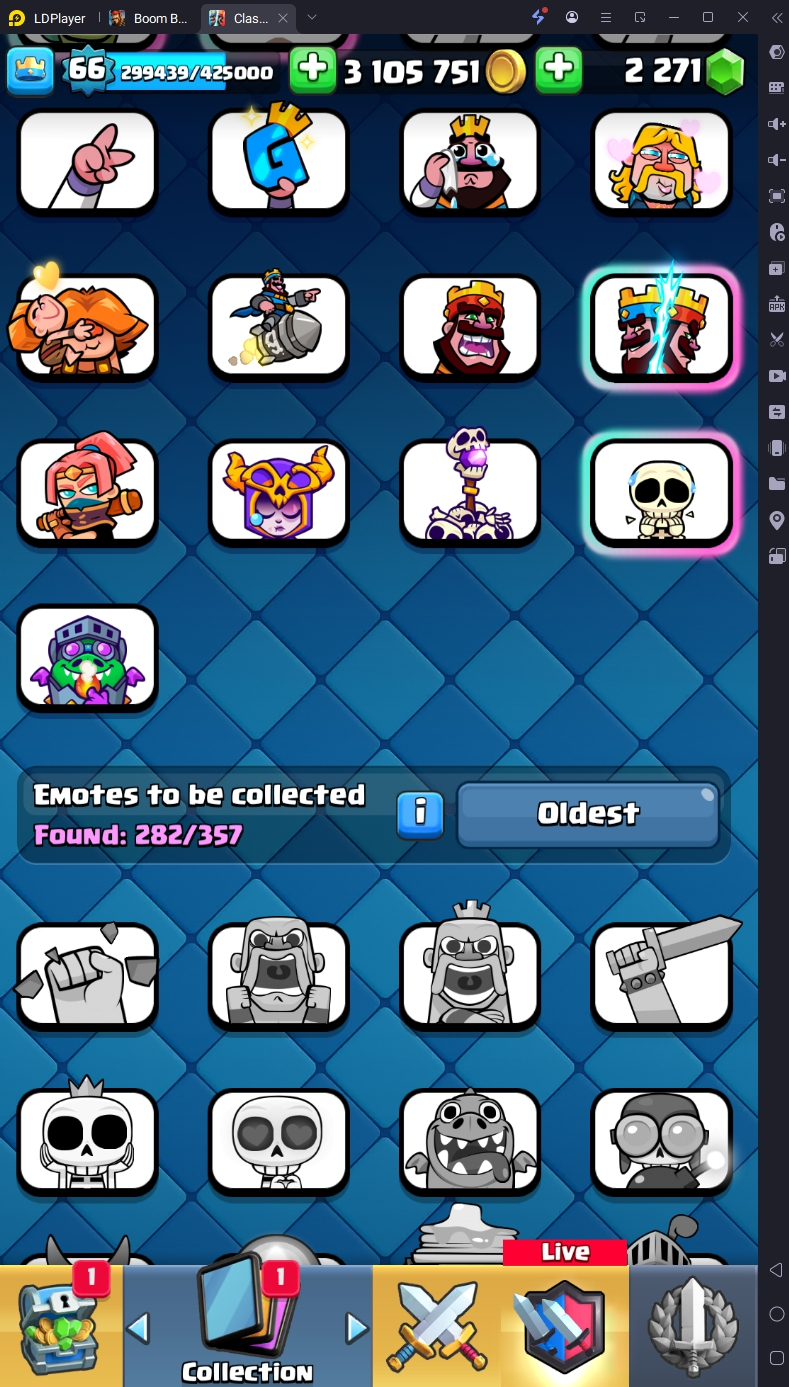Go back with the emulator back button
This screenshot has height=1387, width=789.
pos(776,1270)
